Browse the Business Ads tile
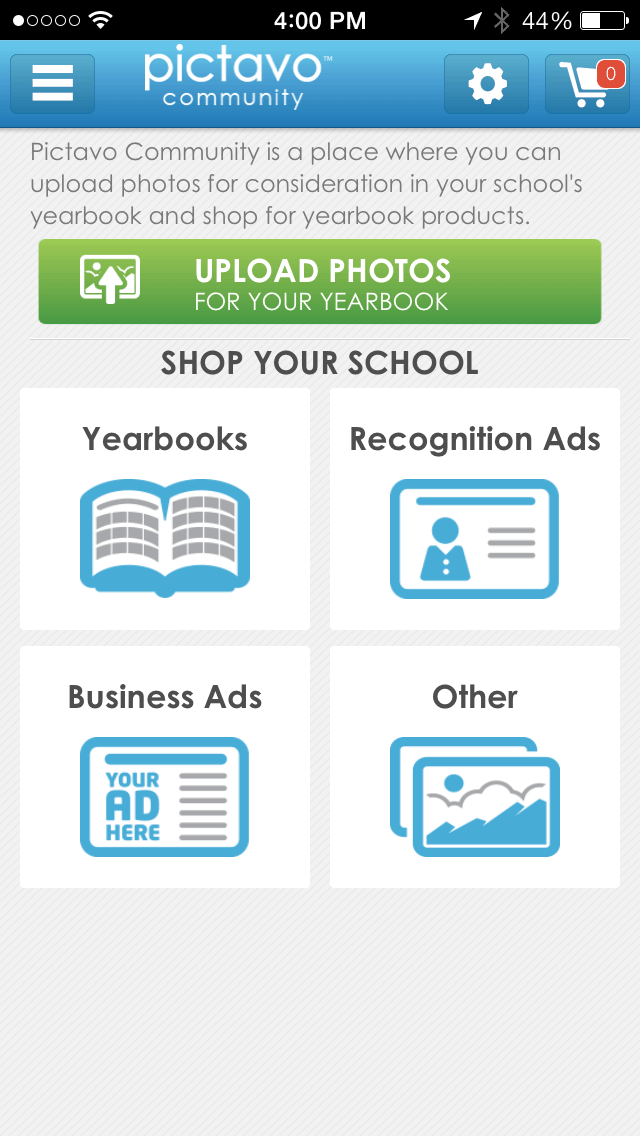The width and height of the screenshot is (640, 1136). click(165, 767)
